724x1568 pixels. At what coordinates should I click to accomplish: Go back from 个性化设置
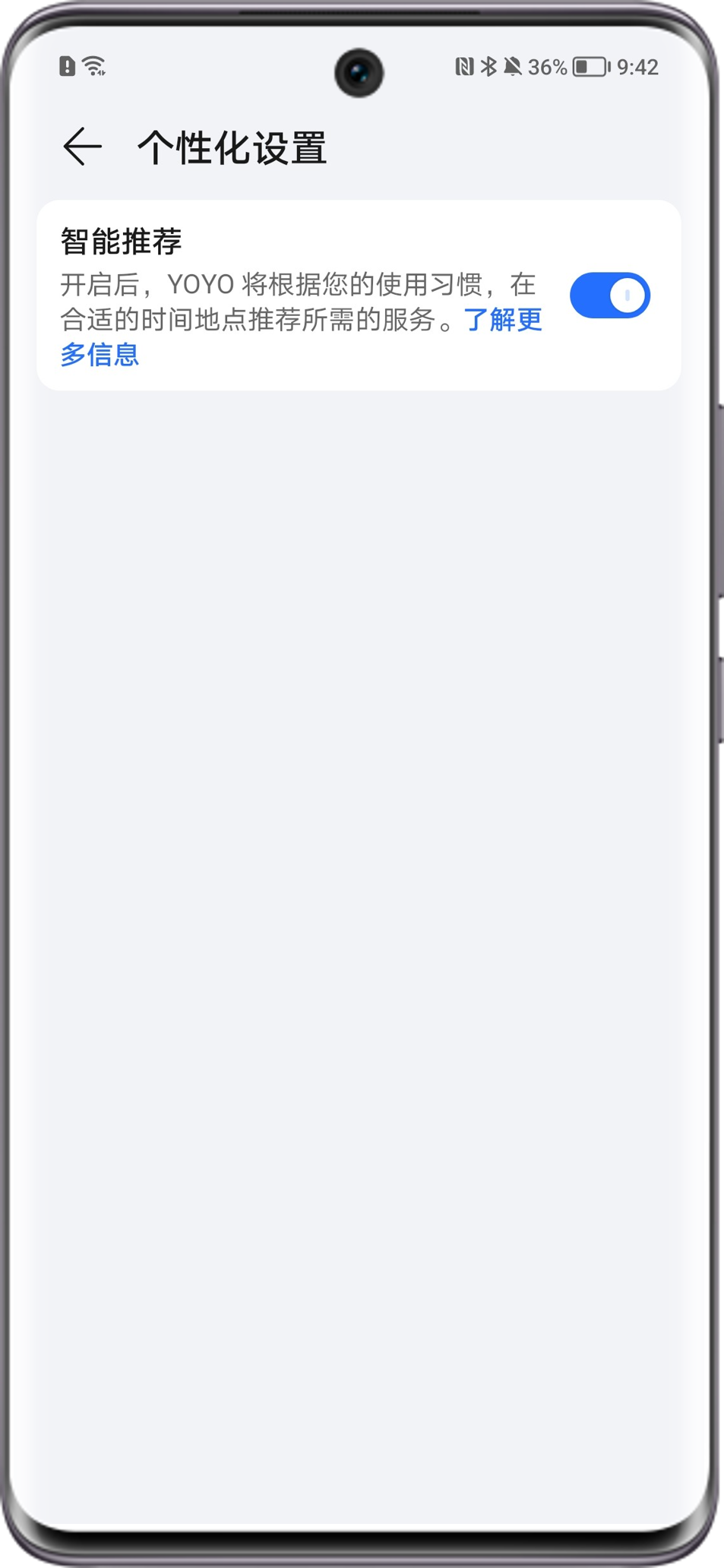[82, 147]
